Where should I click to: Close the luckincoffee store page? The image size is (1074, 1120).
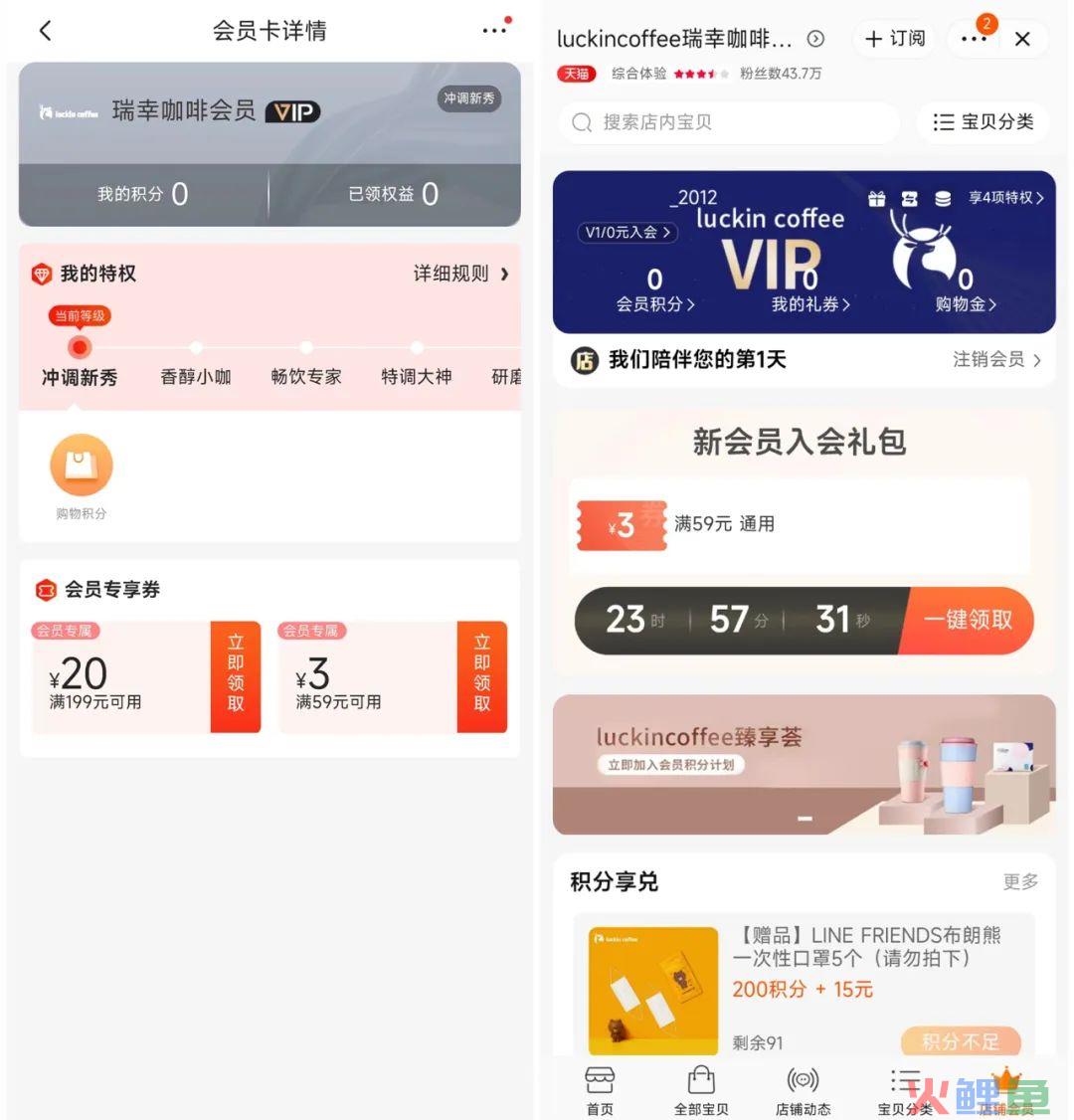coord(1022,39)
